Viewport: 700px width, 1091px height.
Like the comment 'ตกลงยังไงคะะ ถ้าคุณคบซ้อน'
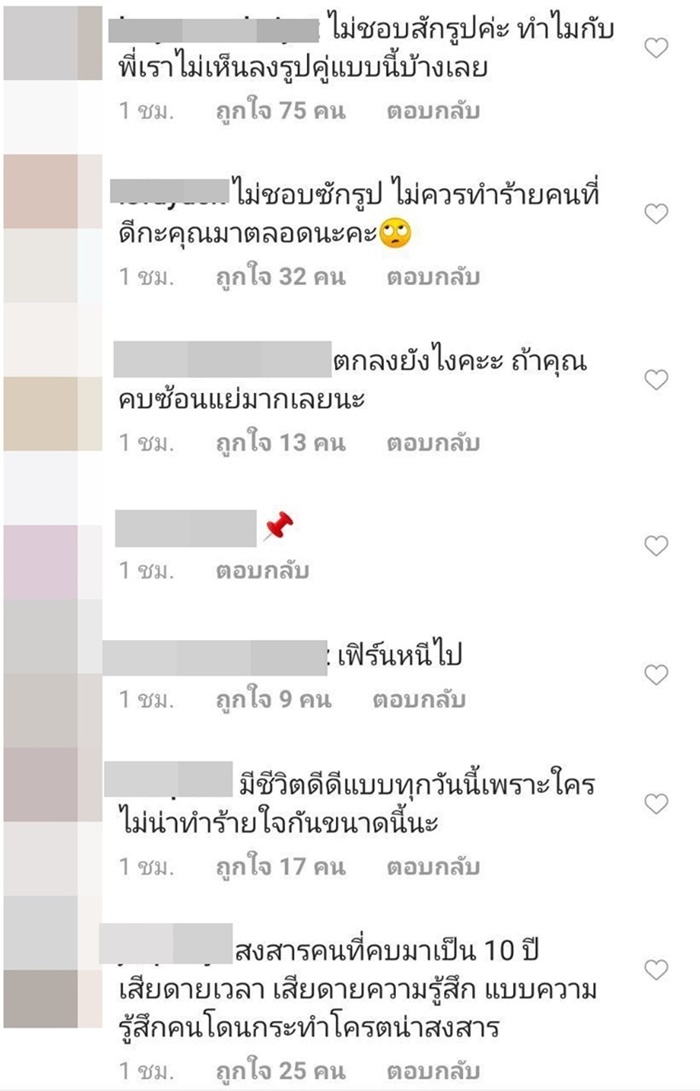point(656,380)
